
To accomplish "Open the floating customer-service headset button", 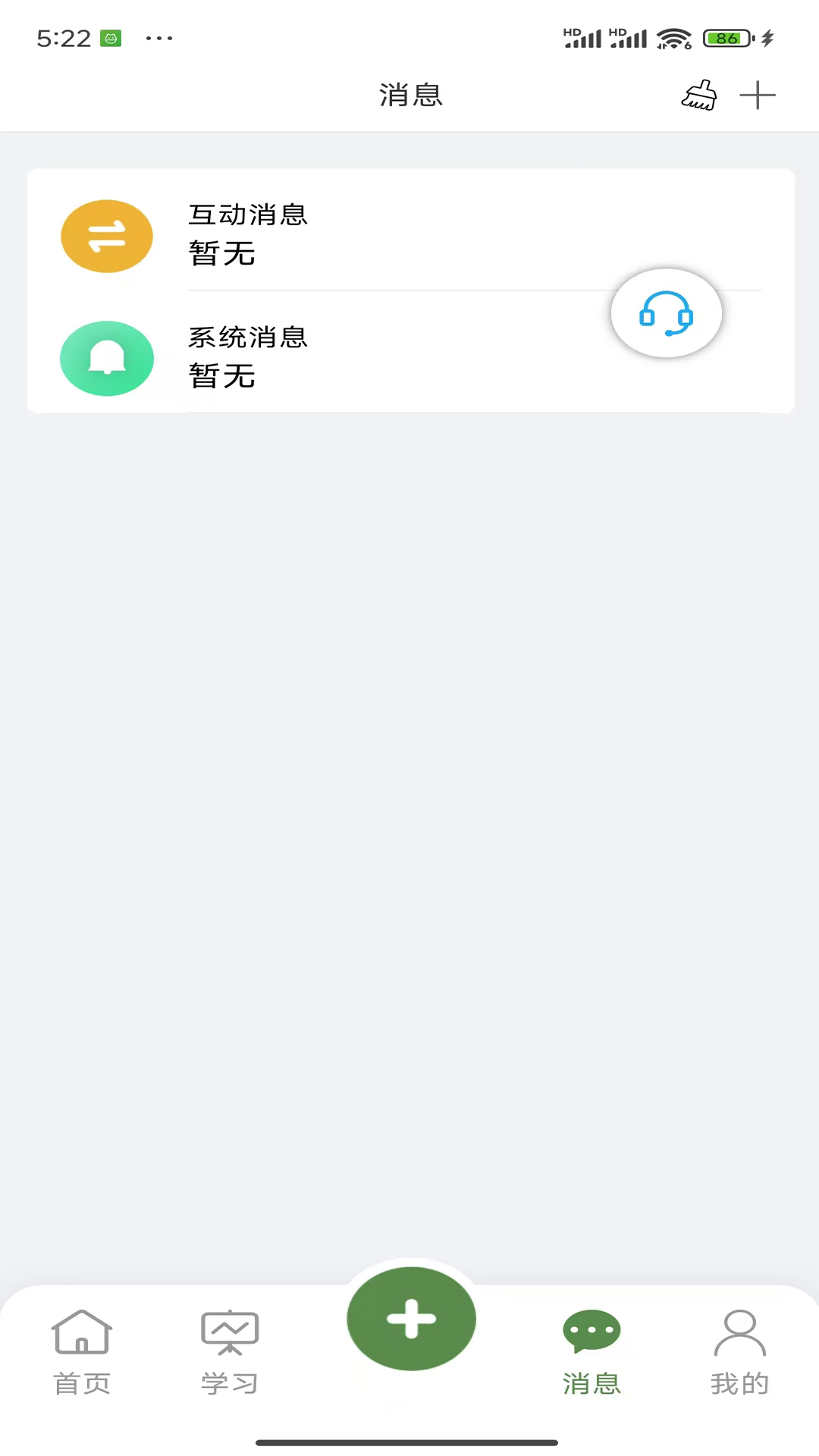I will (665, 313).
